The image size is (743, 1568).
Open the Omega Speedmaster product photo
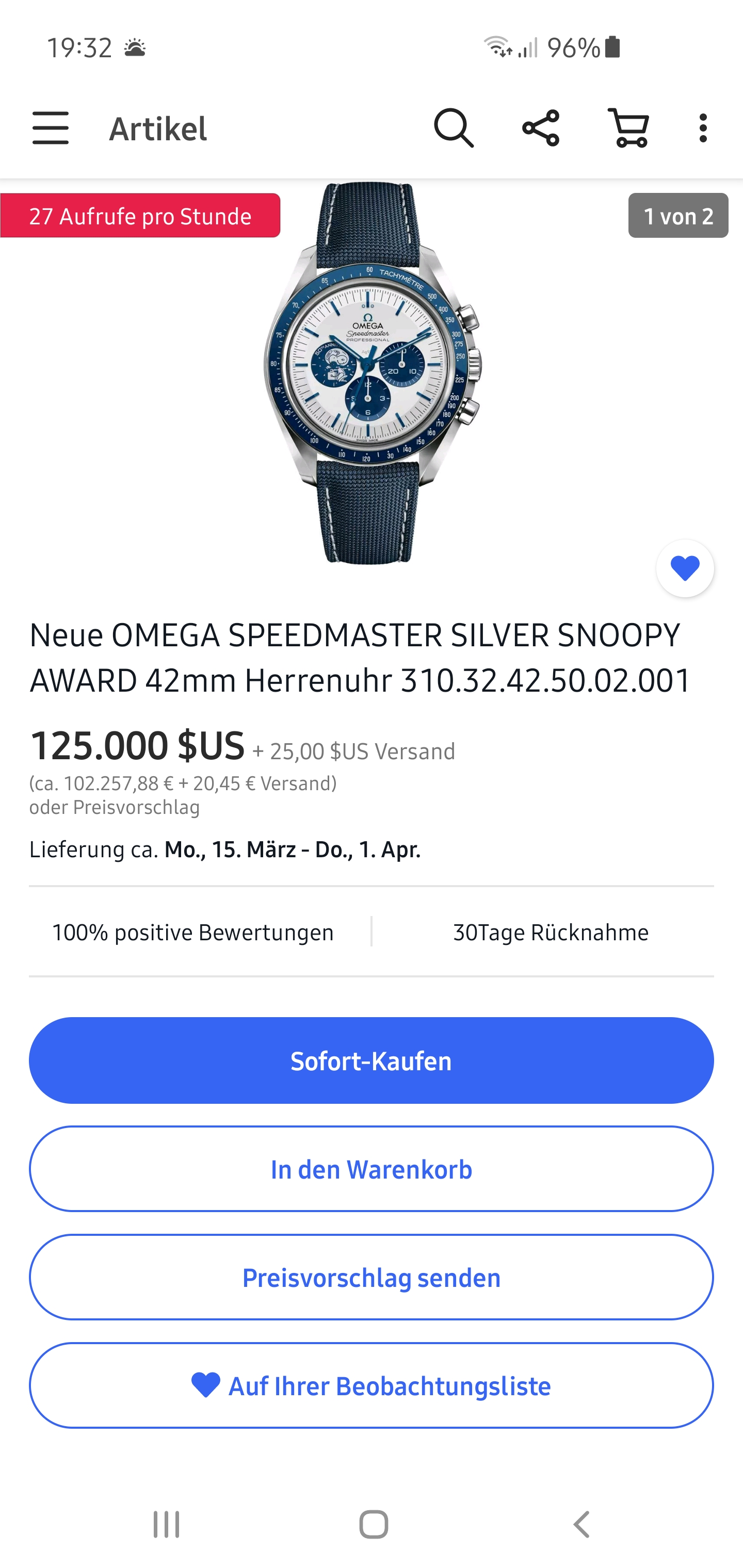pos(370,372)
